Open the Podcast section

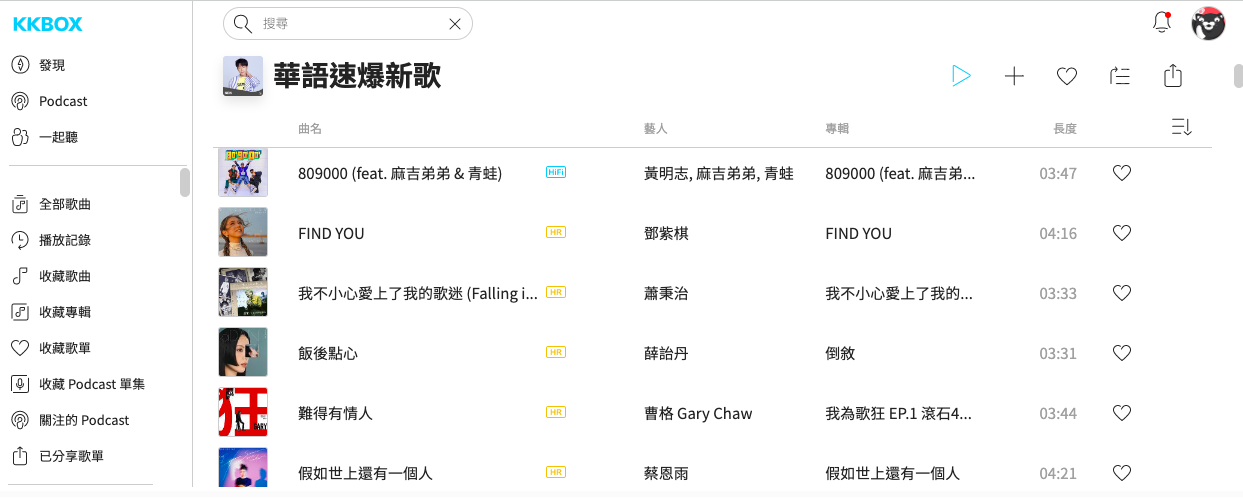pyautogui.click(x=63, y=101)
